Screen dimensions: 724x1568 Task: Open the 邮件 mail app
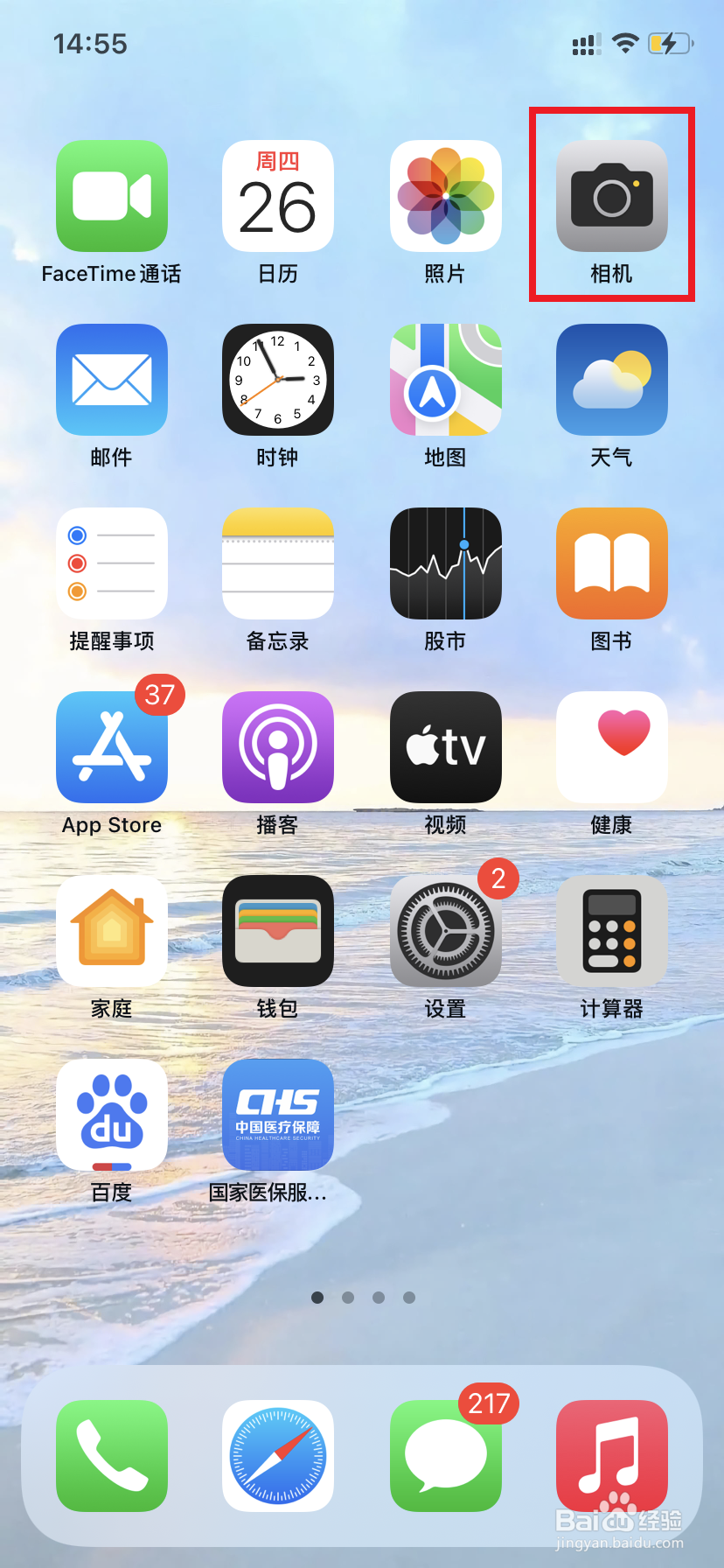[x=111, y=380]
